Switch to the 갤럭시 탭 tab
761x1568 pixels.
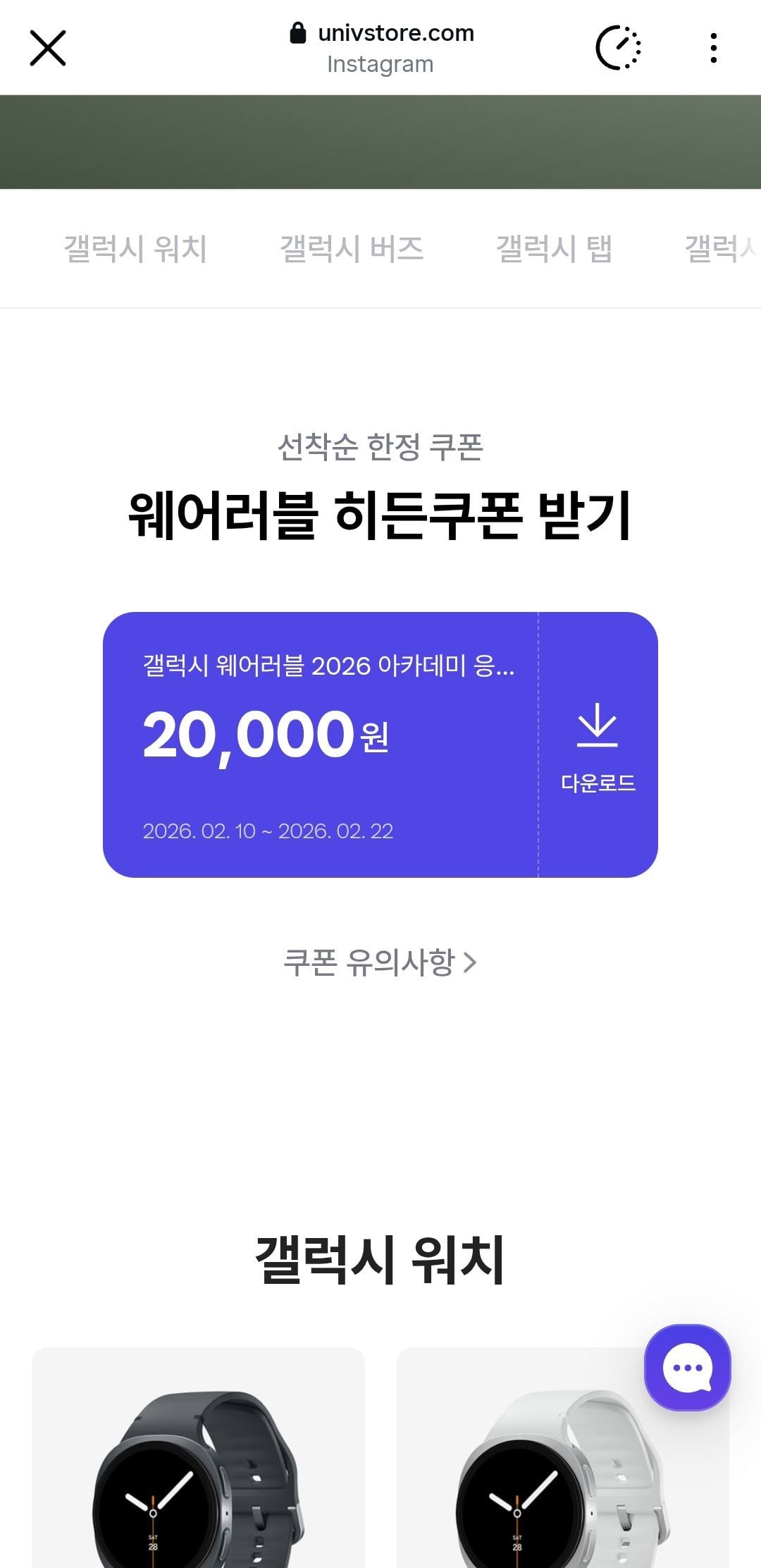[x=554, y=249]
